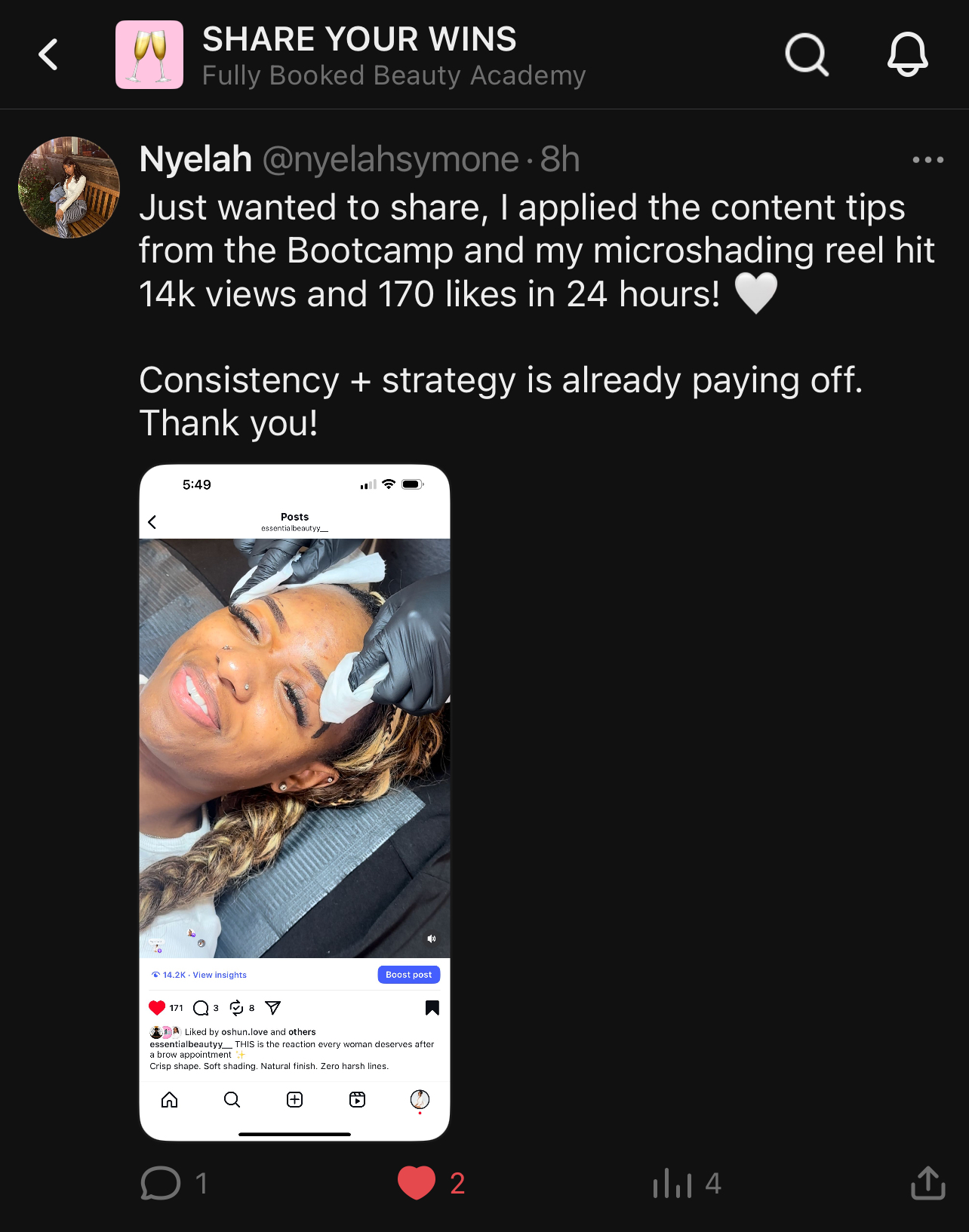The height and width of the screenshot is (1232, 969).
Task: Toggle the heart like on Nyelah's post
Action: 417,1183
